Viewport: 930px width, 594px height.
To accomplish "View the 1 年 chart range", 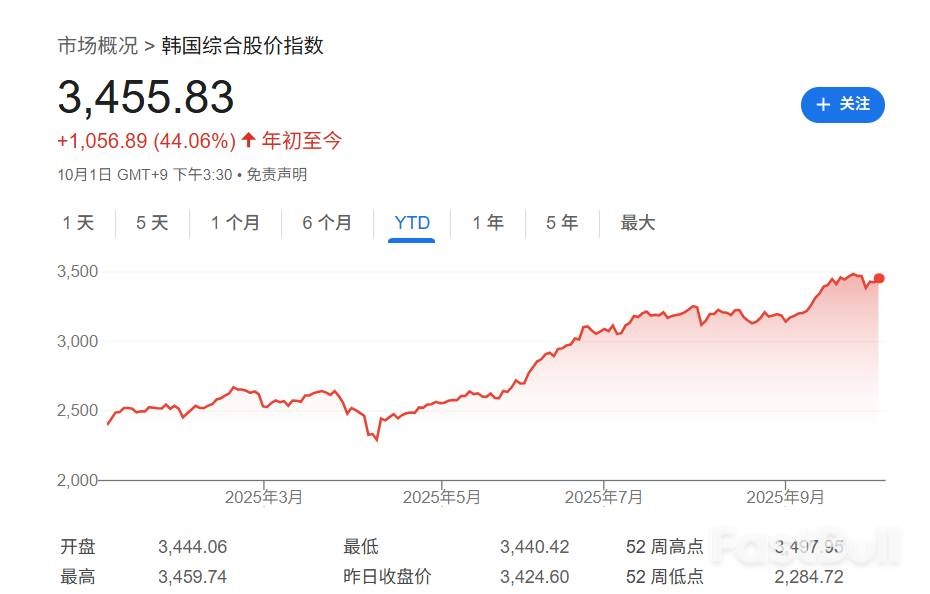I will point(488,223).
